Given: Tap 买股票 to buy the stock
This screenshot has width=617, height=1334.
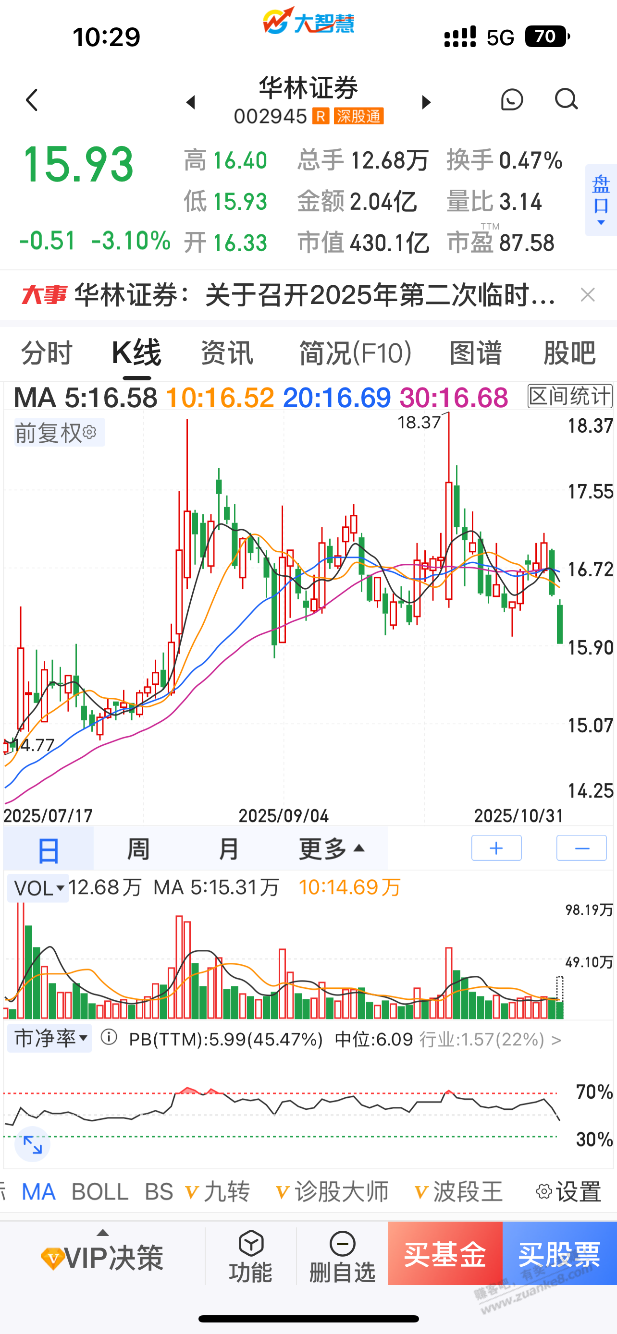Looking at the screenshot, I should click(x=559, y=1256).
